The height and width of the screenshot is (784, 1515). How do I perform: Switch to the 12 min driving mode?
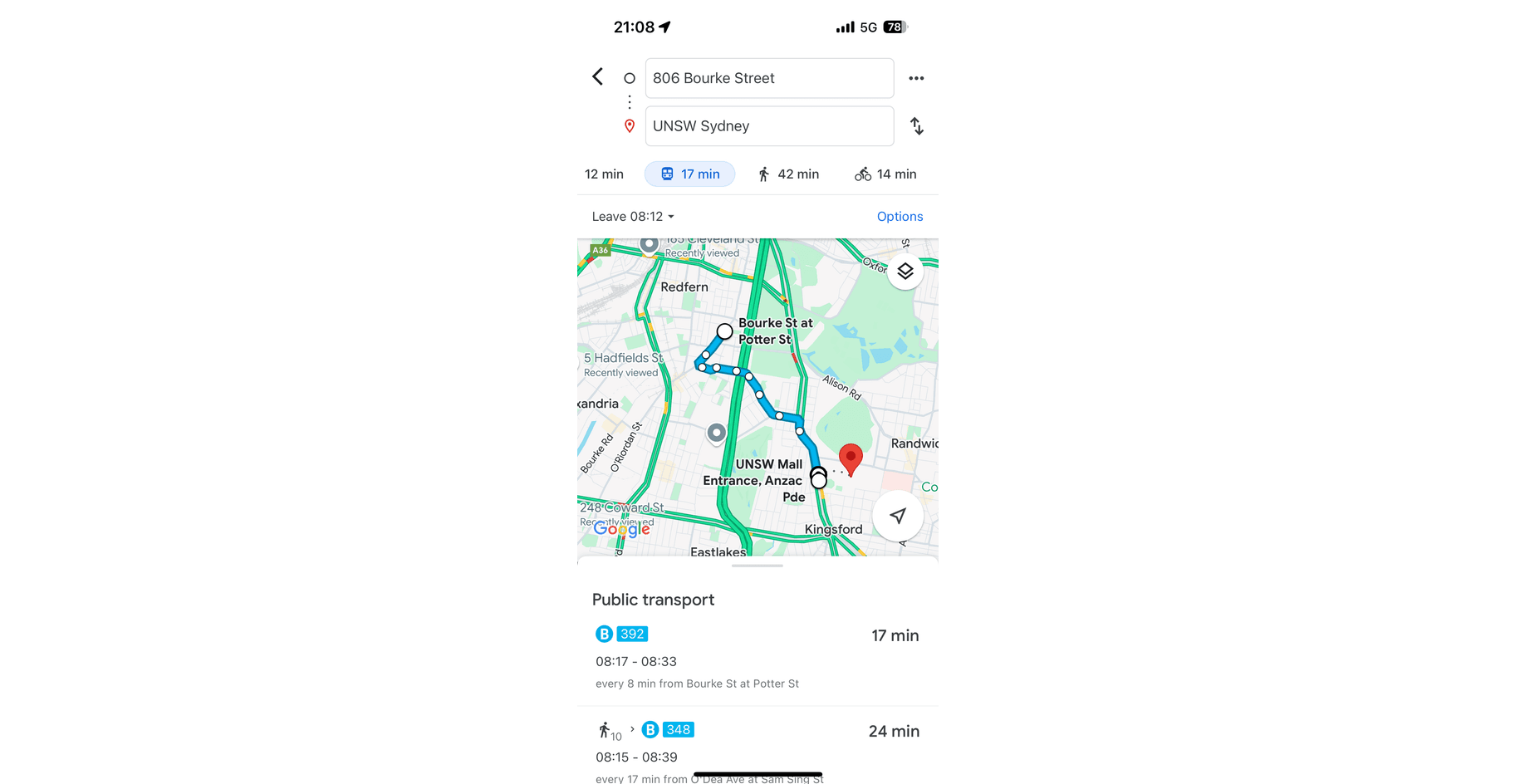point(604,174)
